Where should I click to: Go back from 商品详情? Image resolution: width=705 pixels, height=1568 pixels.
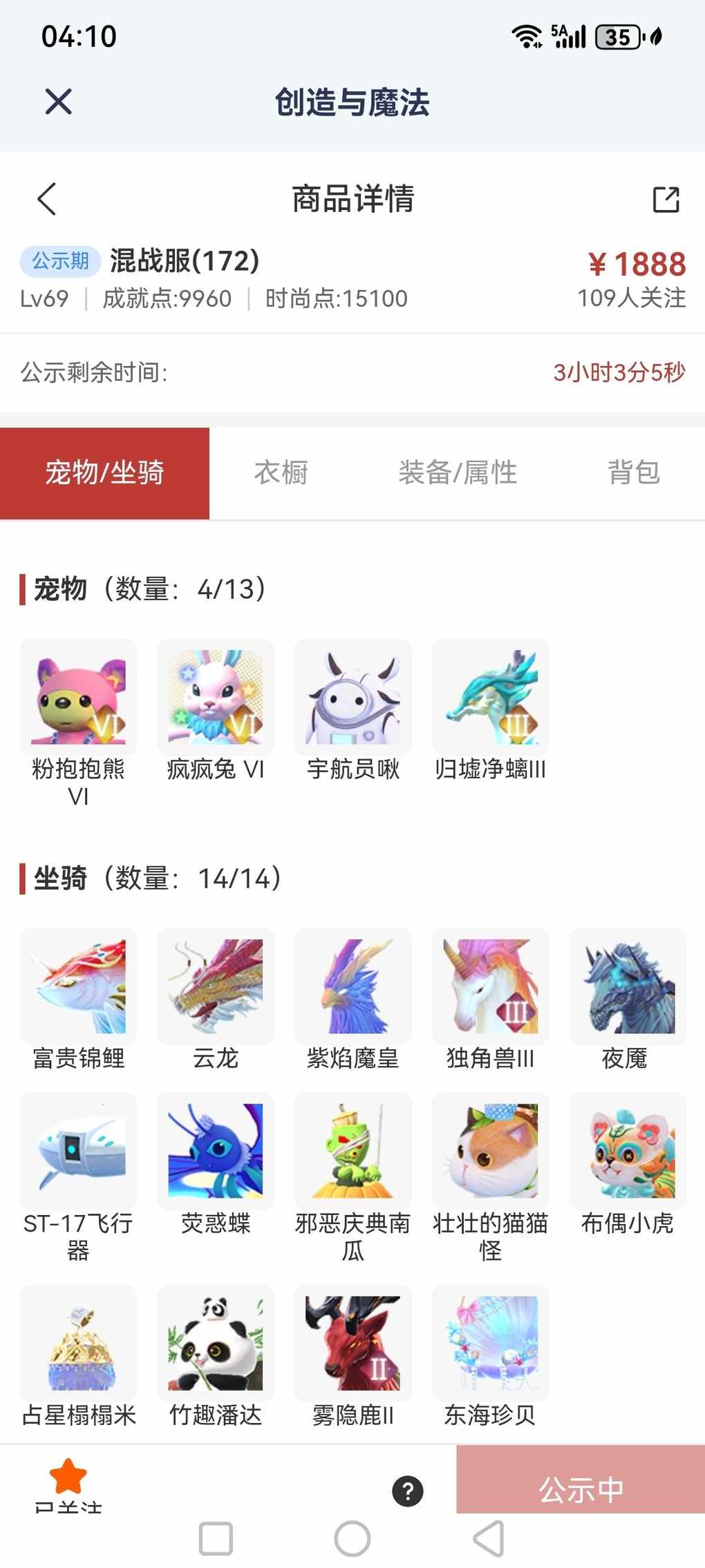coord(47,200)
